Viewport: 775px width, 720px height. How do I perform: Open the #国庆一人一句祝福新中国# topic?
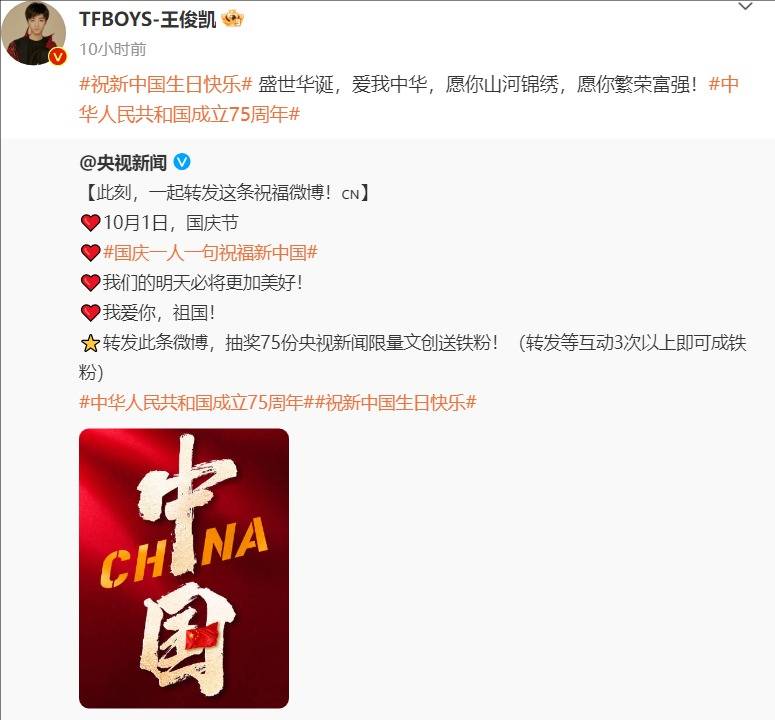tap(210, 253)
